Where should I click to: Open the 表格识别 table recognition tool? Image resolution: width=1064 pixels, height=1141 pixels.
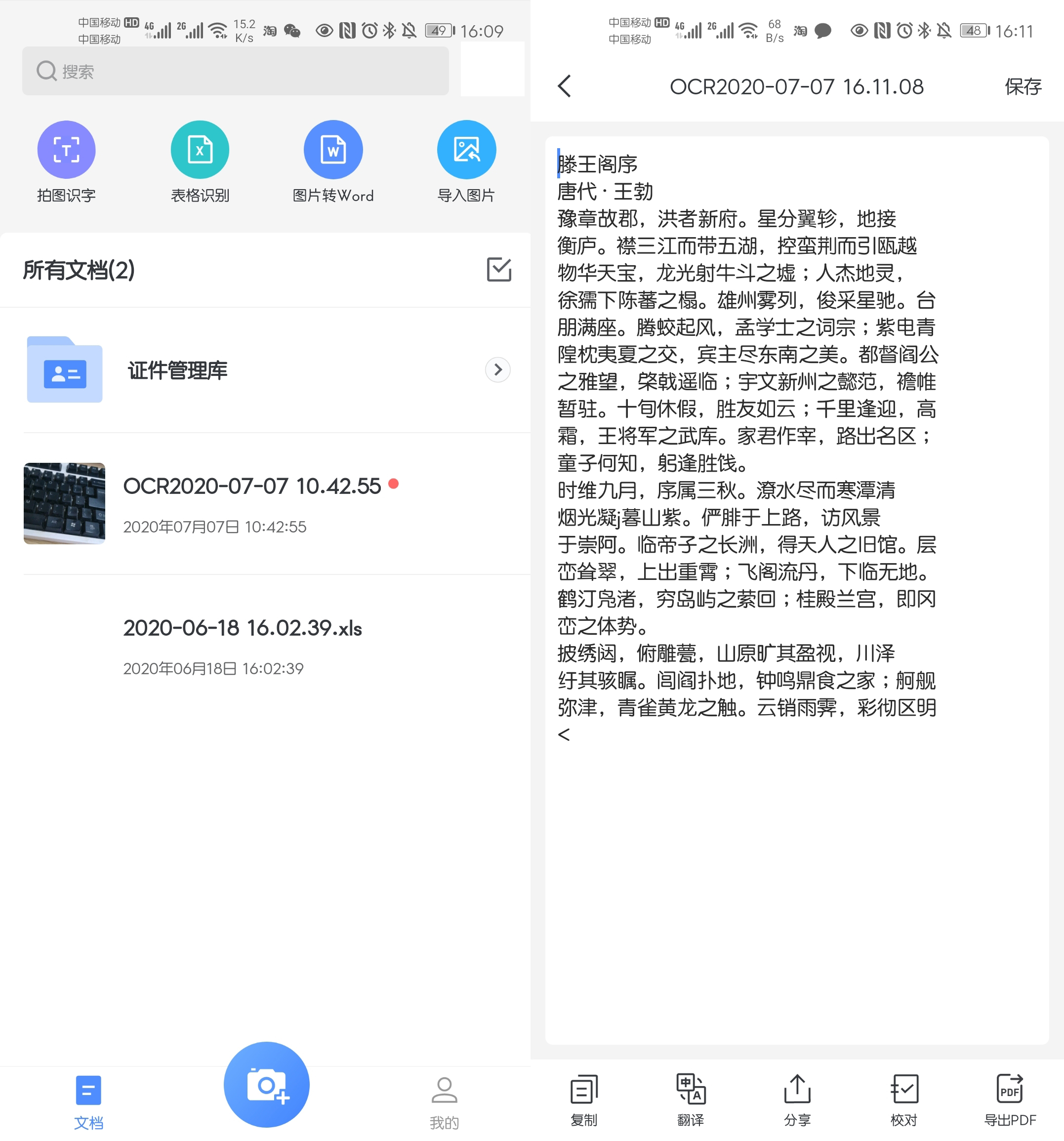[x=199, y=149]
